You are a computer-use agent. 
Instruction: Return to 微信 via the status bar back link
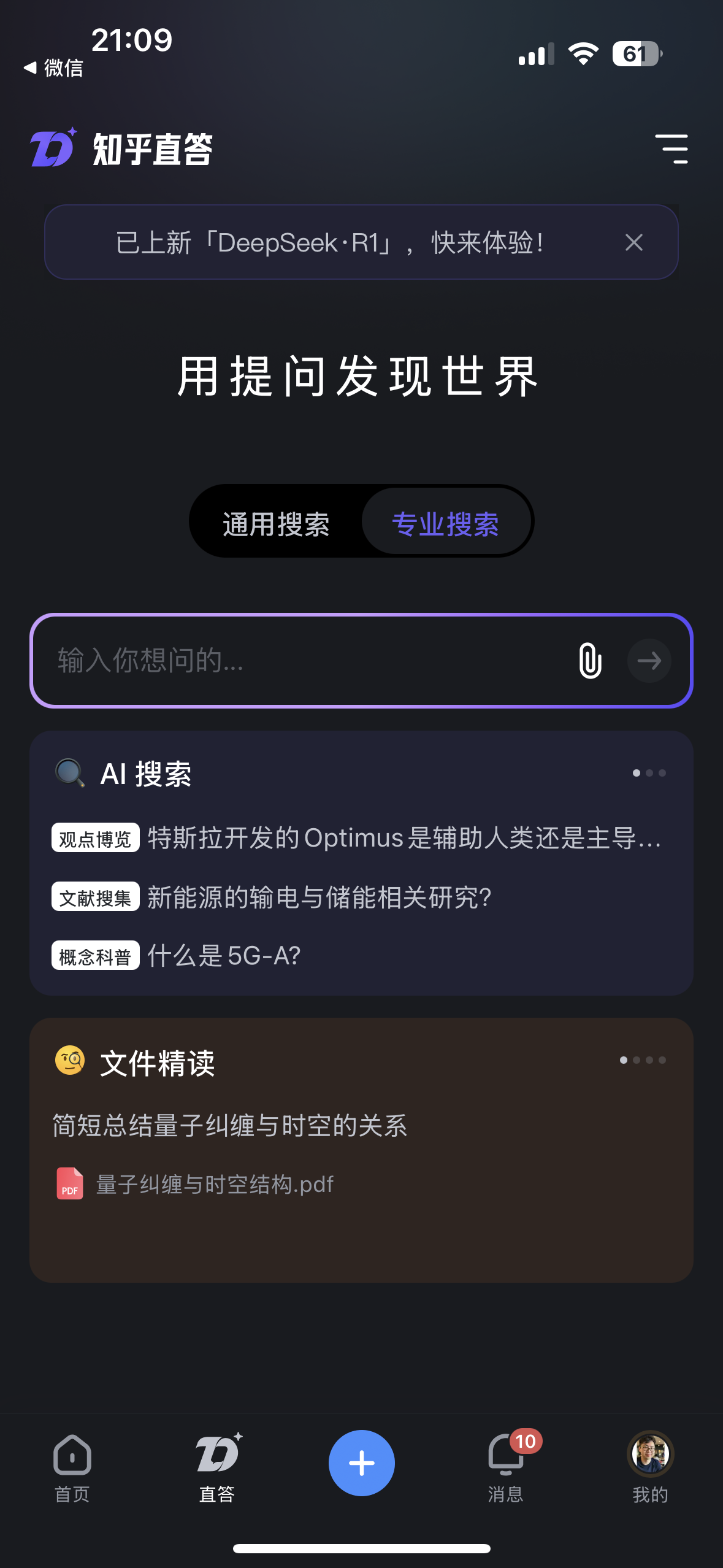[54, 67]
